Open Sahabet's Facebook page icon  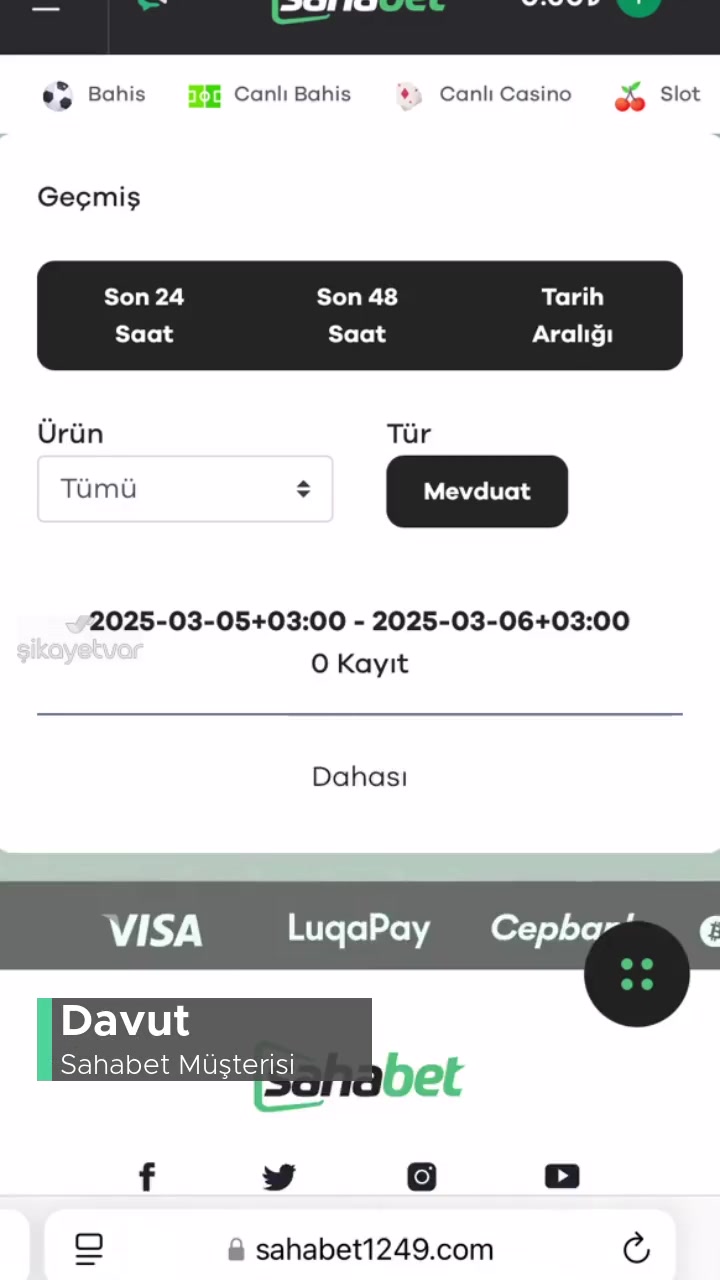coord(146,1176)
